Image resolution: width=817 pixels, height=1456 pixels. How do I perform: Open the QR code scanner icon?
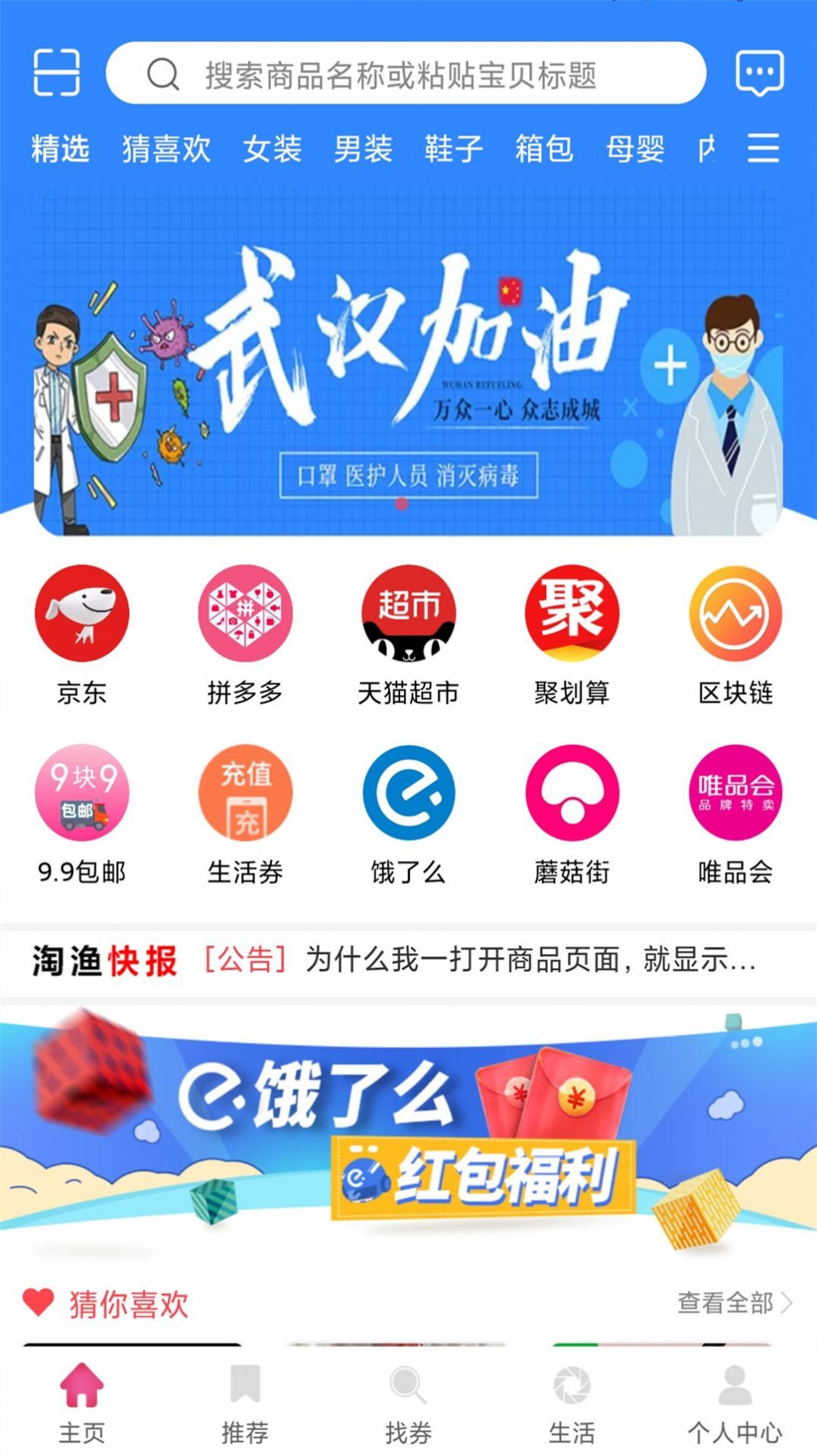[x=57, y=75]
